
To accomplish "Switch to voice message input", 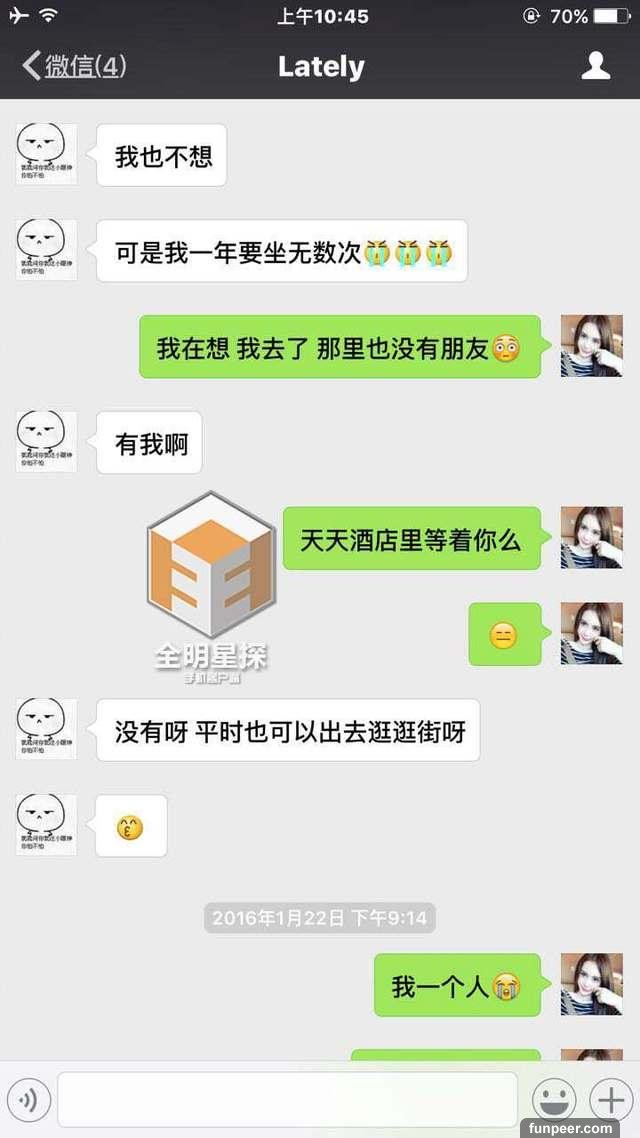I will pos(28,1101).
